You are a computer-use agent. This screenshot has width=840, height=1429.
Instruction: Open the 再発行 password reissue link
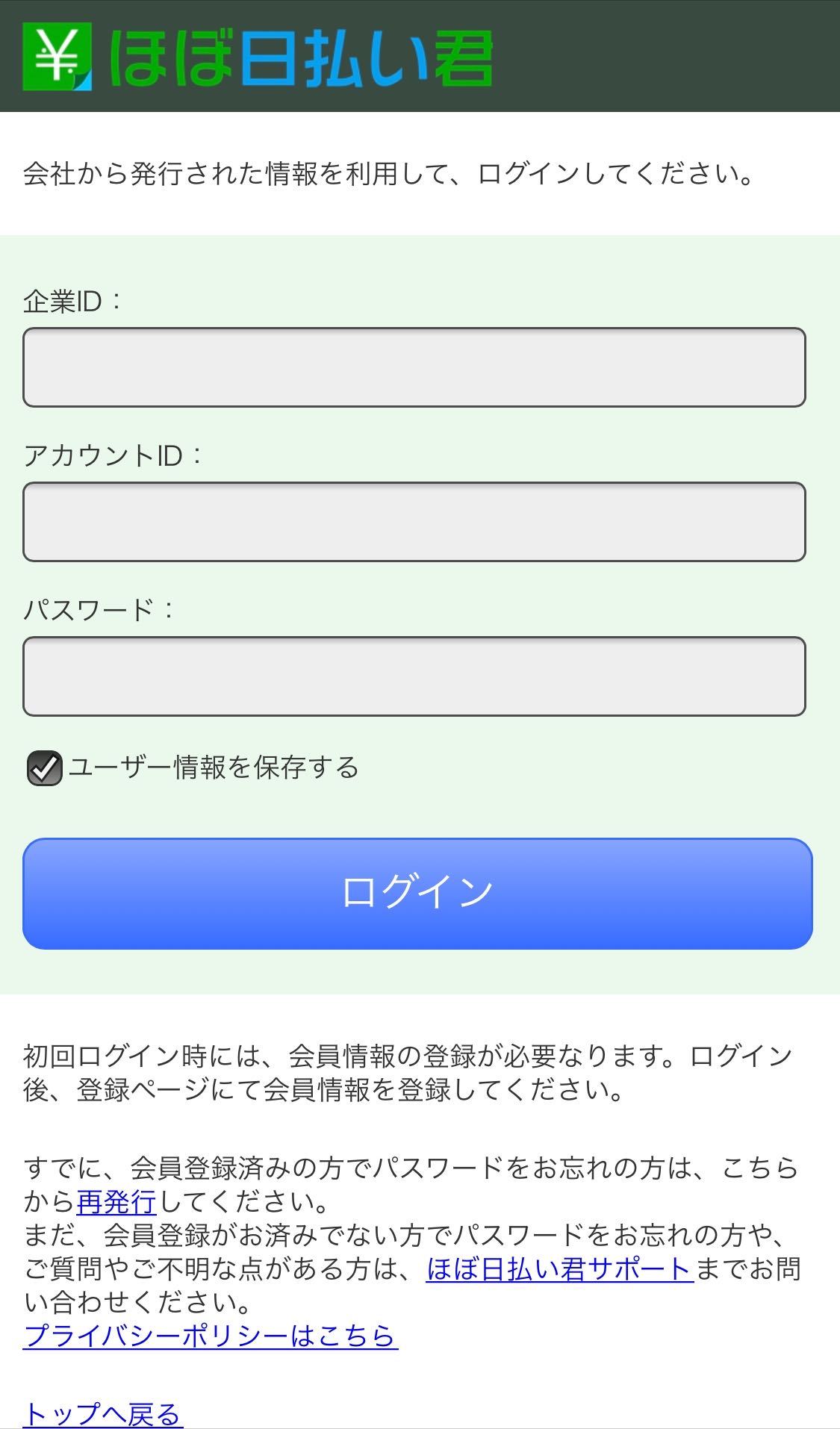pyautogui.click(x=116, y=1201)
